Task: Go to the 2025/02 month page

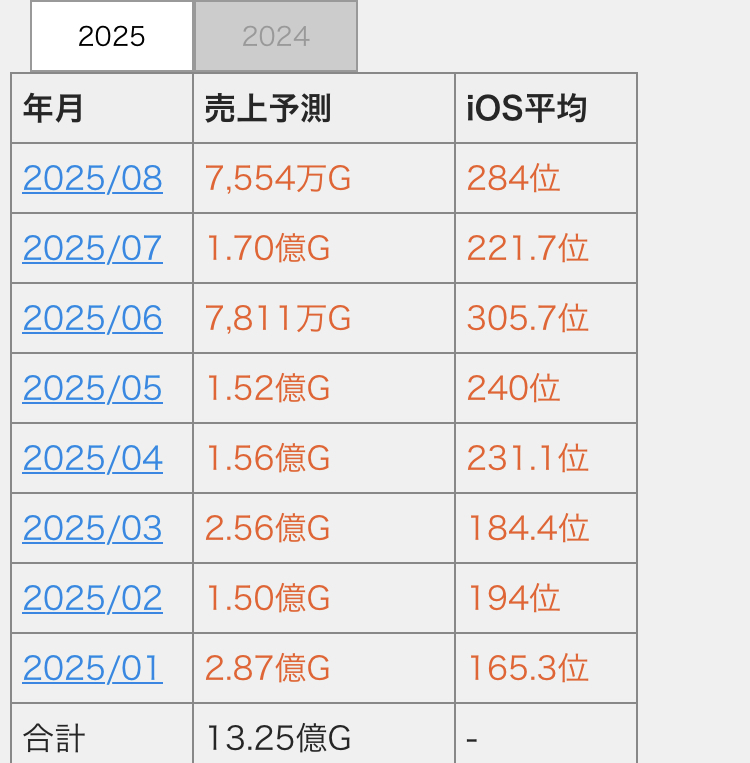Action: [x=92, y=598]
